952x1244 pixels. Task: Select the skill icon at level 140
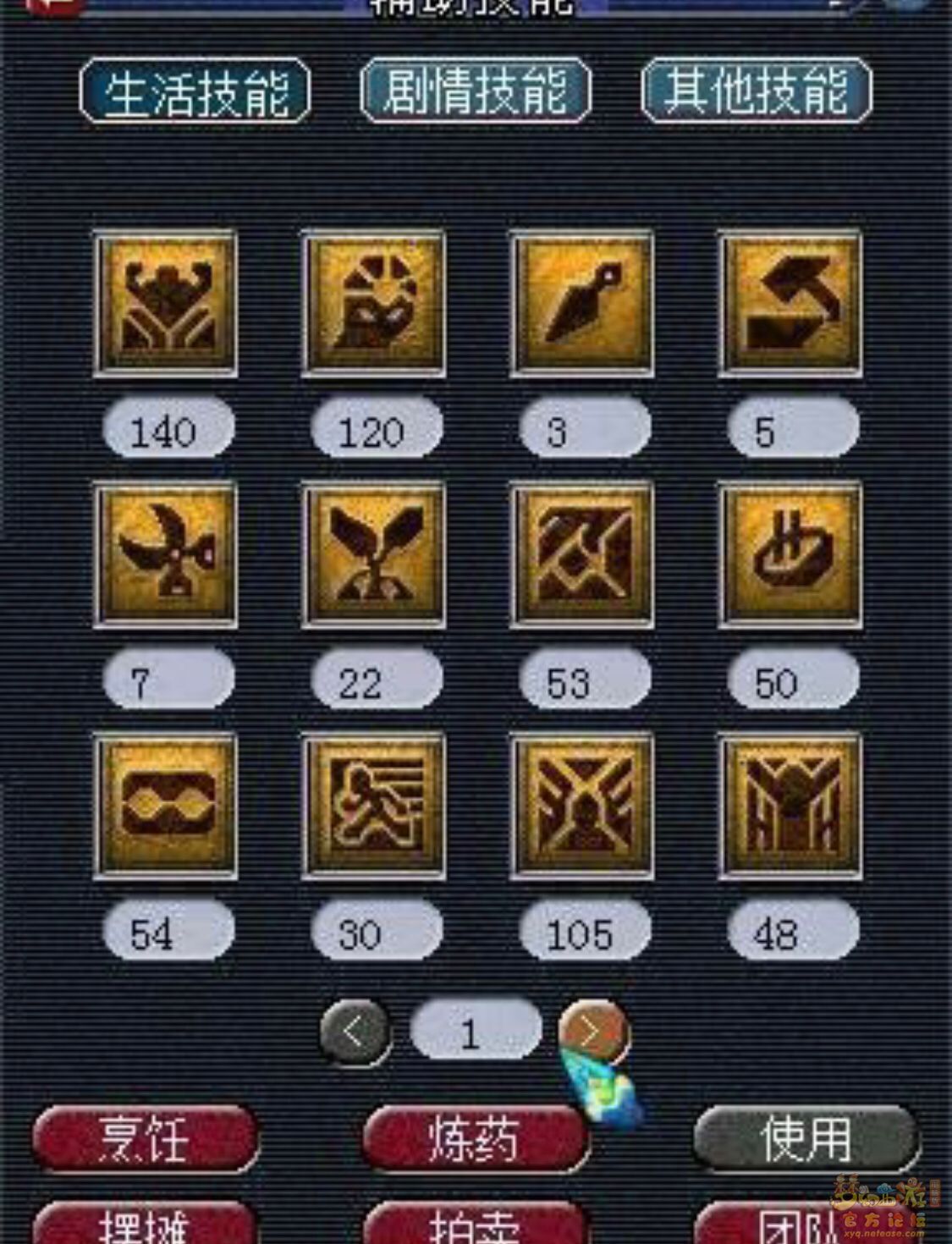coord(165,304)
